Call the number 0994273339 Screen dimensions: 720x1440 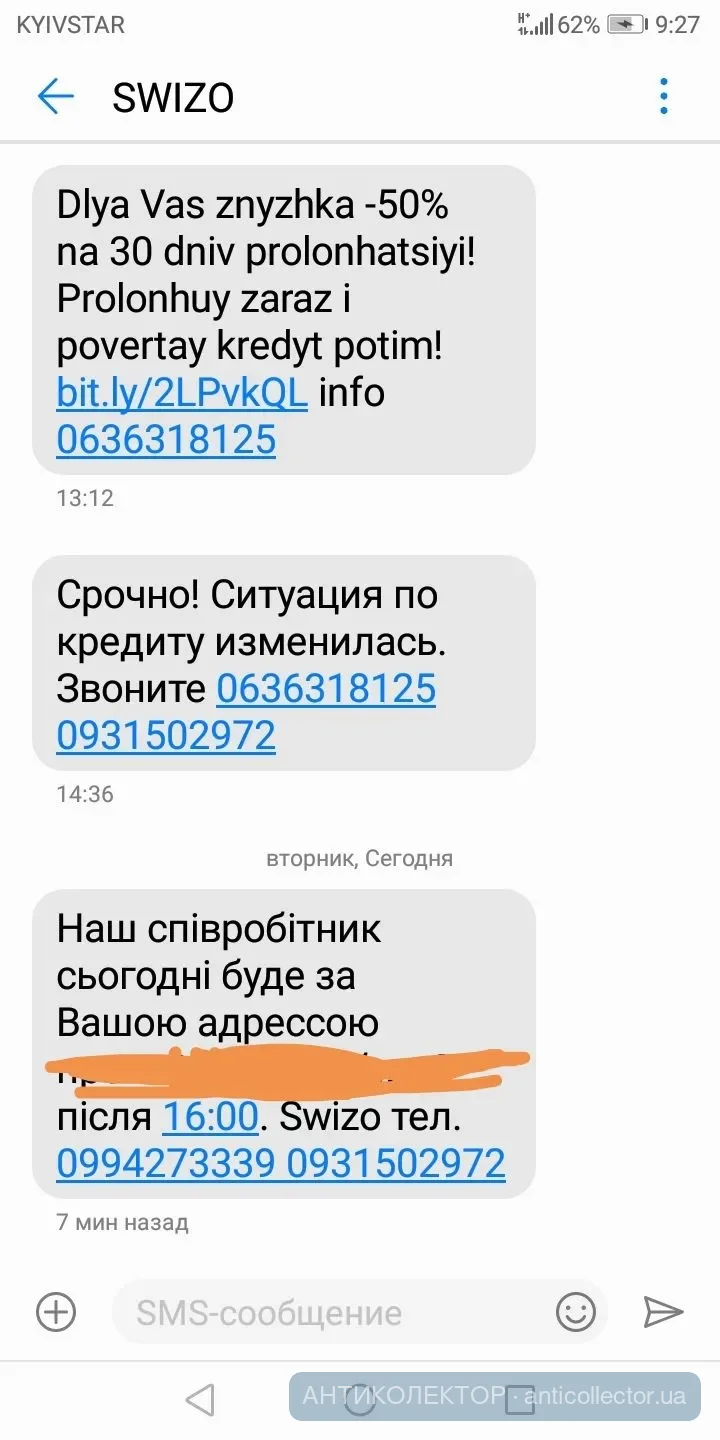tap(166, 1164)
